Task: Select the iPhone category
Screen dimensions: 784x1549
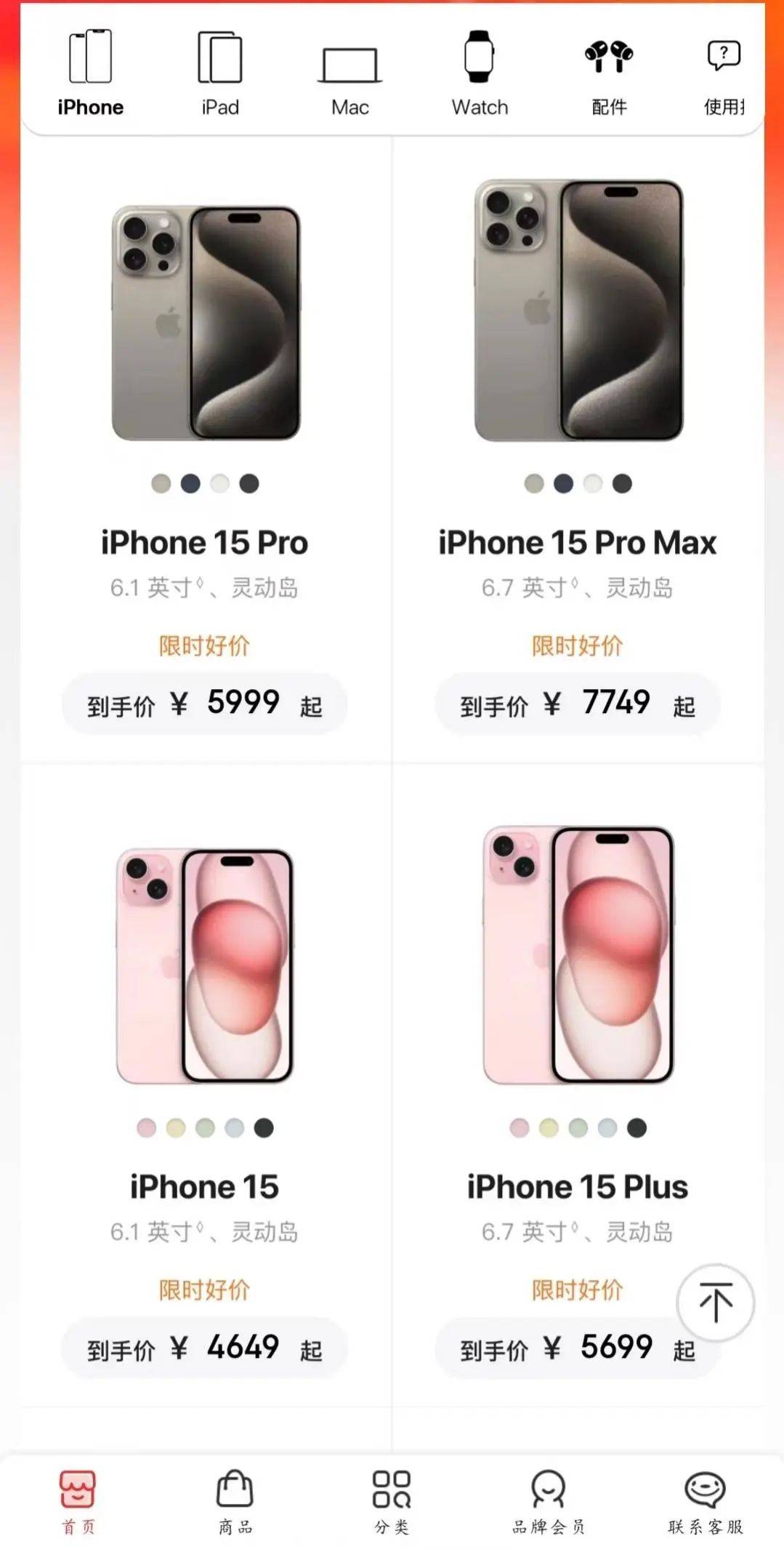Action: click(x=90, y=73)
